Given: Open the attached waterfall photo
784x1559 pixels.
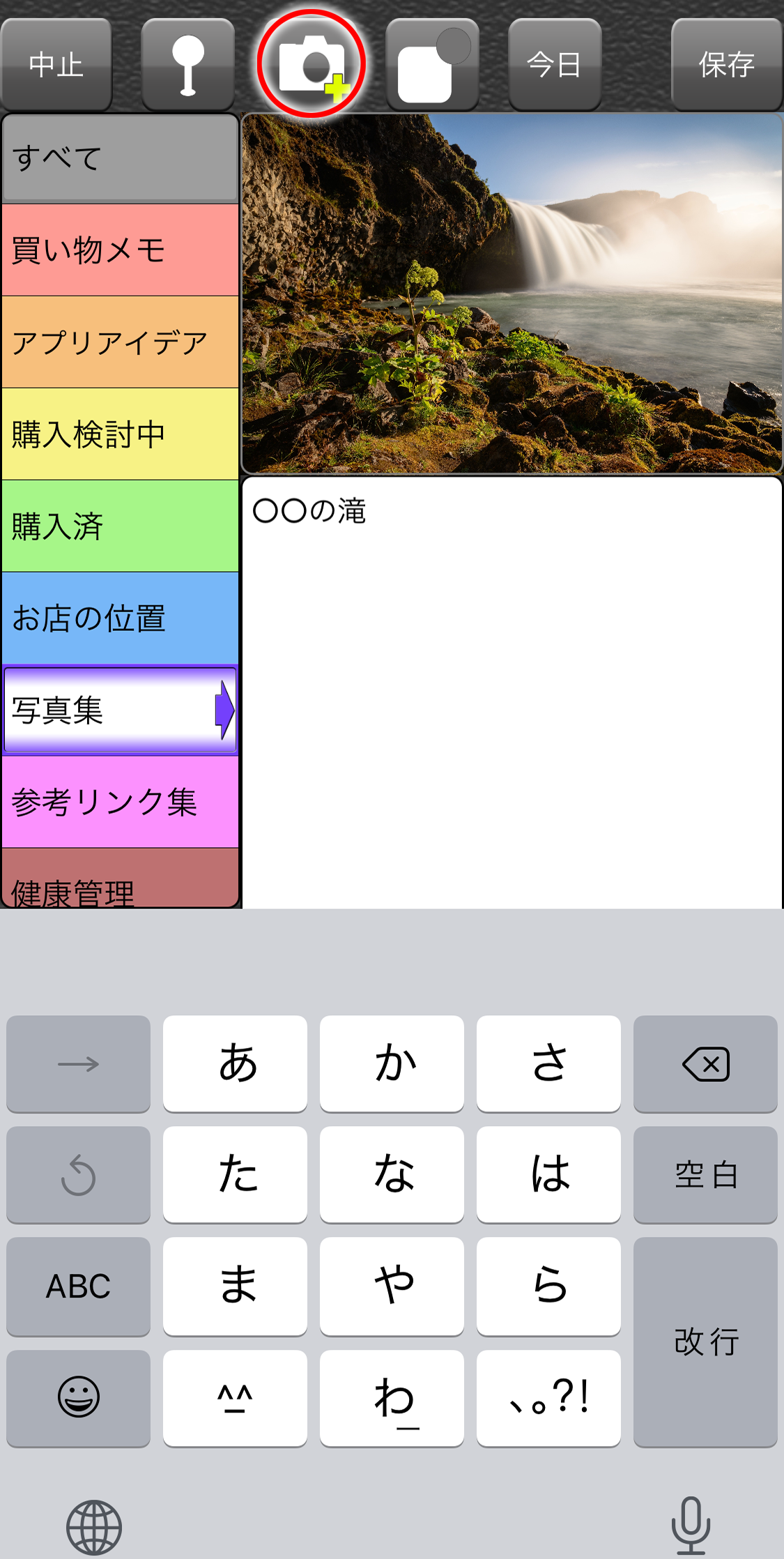Looking at the screenshot, I should 512,294.
